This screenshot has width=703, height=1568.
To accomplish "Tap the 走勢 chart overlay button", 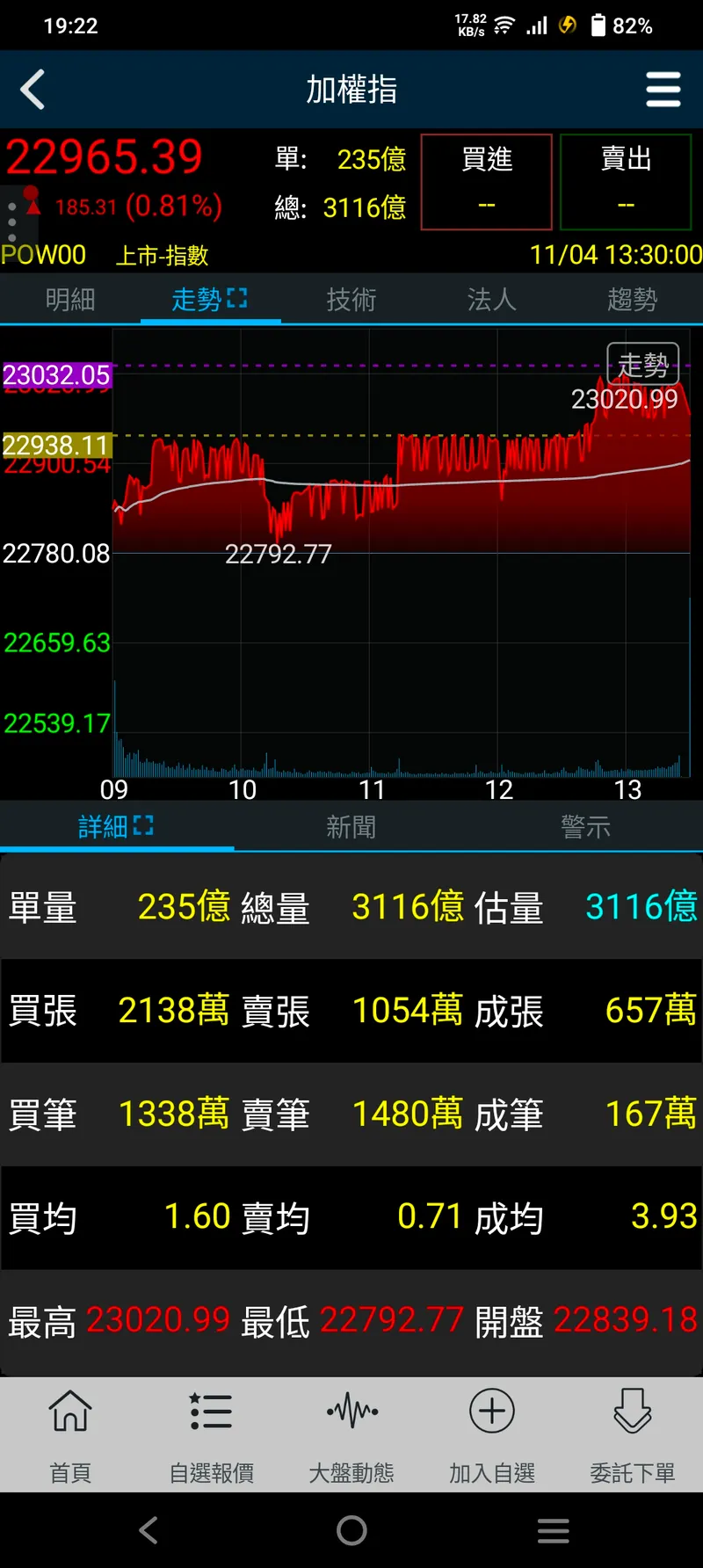I will pyautogui.click(x=643, y=364).
